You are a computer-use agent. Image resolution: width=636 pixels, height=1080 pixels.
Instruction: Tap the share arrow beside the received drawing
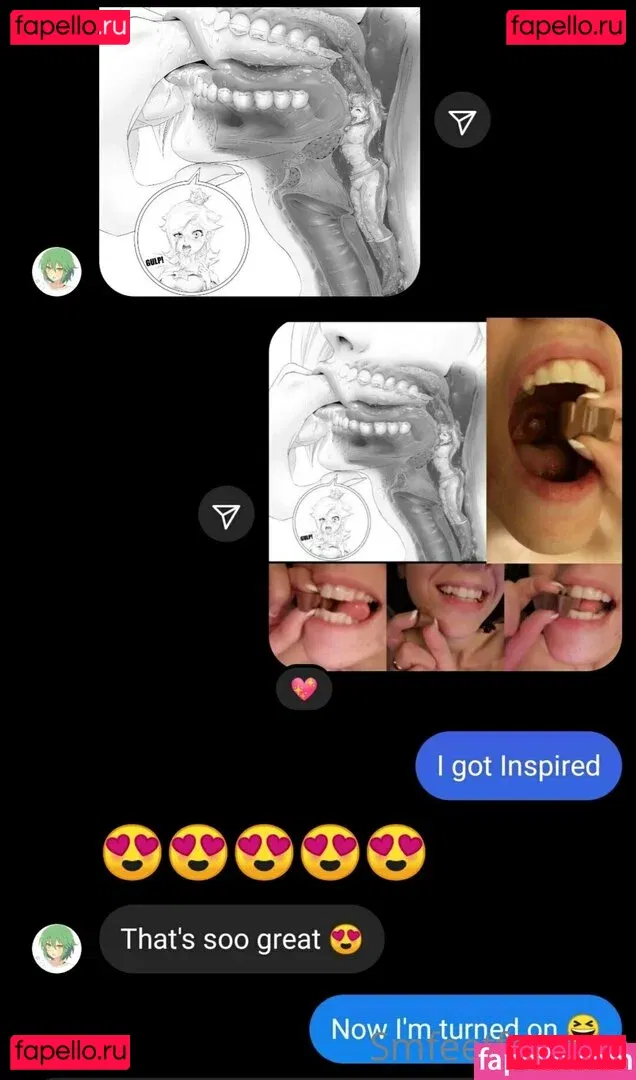(461, 122)
